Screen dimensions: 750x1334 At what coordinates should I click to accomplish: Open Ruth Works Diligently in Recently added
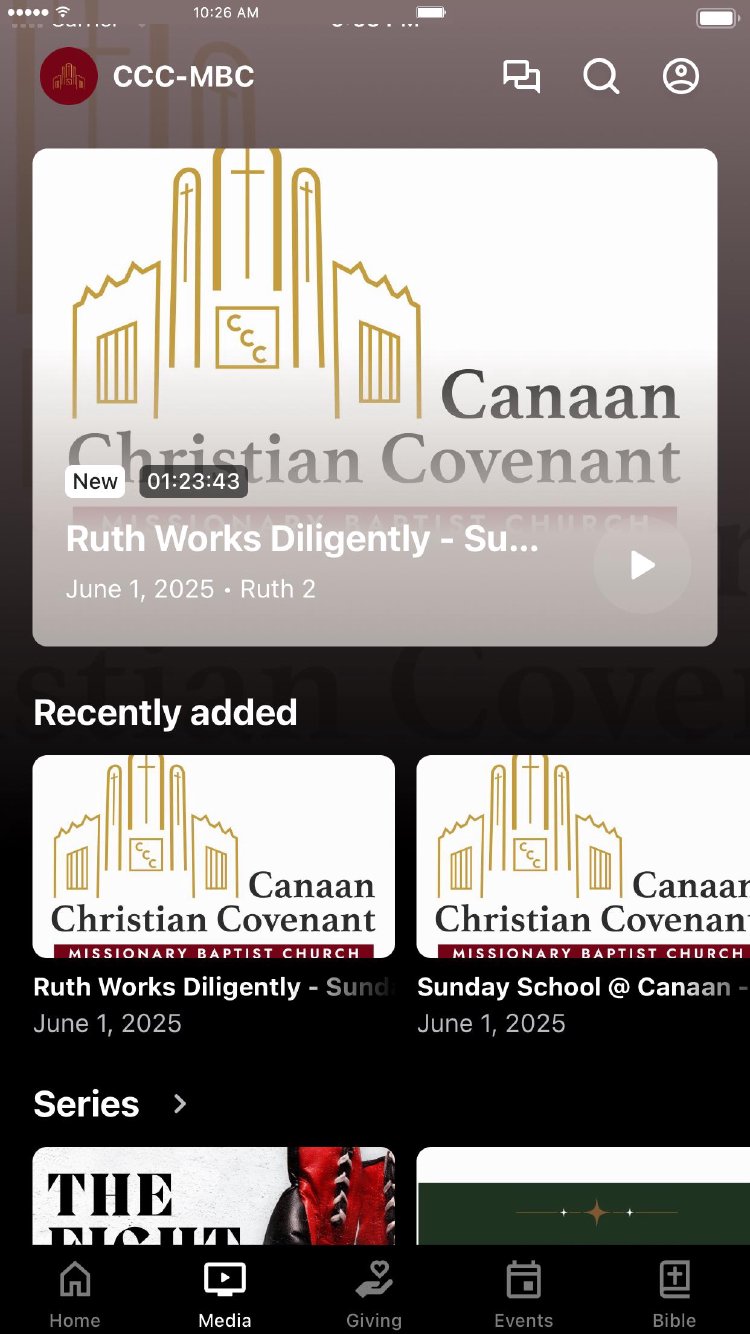point(214,857)
